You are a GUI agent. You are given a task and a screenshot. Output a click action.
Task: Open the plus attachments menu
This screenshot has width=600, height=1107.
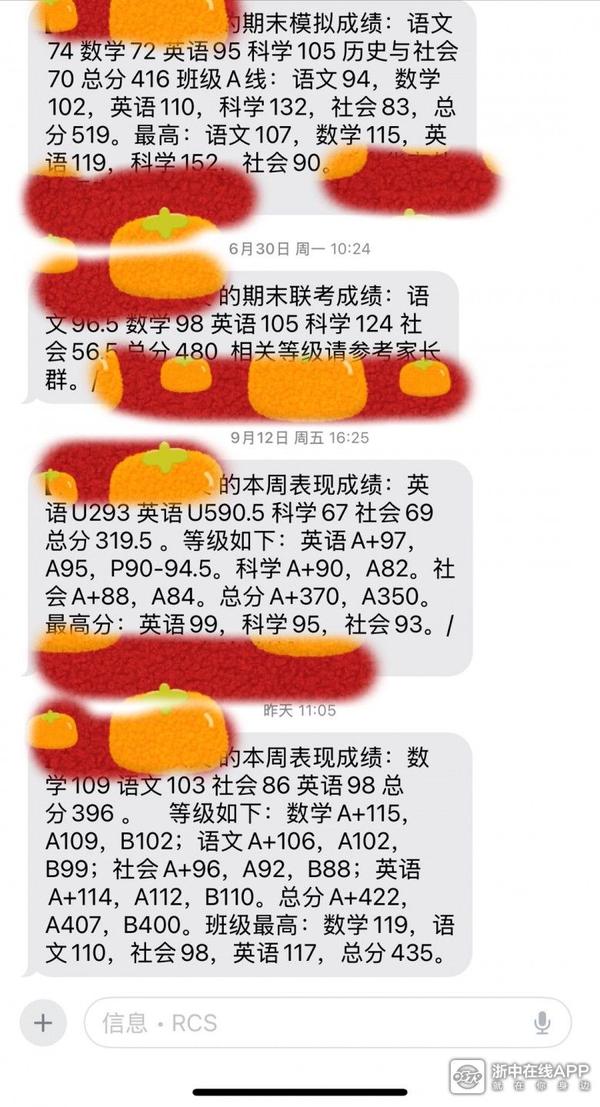pos(43,1022)
